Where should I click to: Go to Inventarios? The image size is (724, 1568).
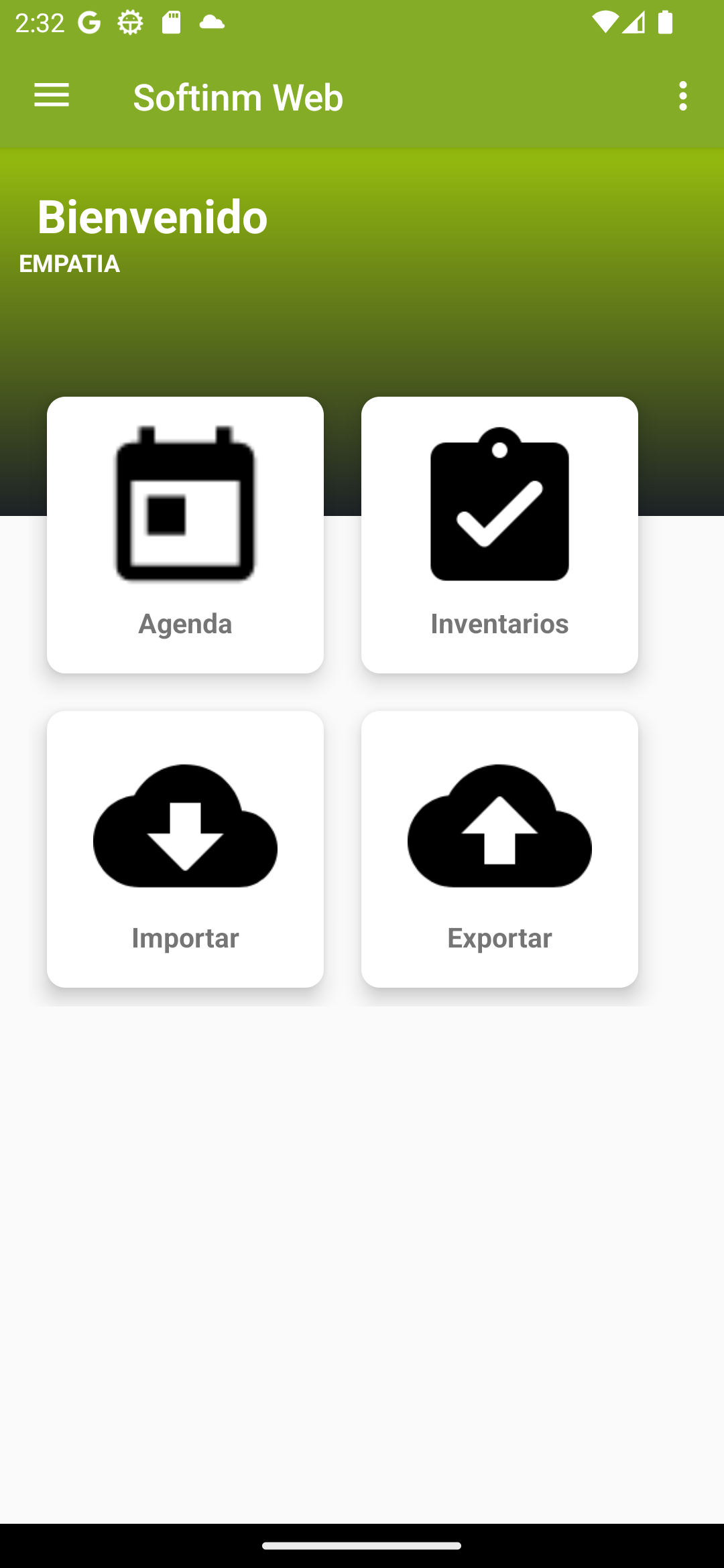499,535
